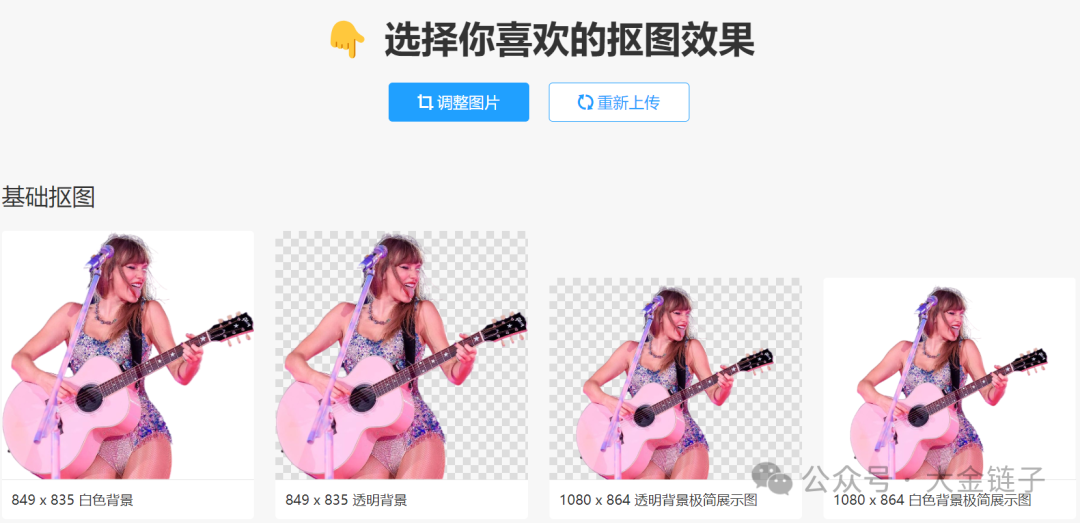Tap the 调整图片 button
This screenshot has width=1080, height=523.
point(458,102)
